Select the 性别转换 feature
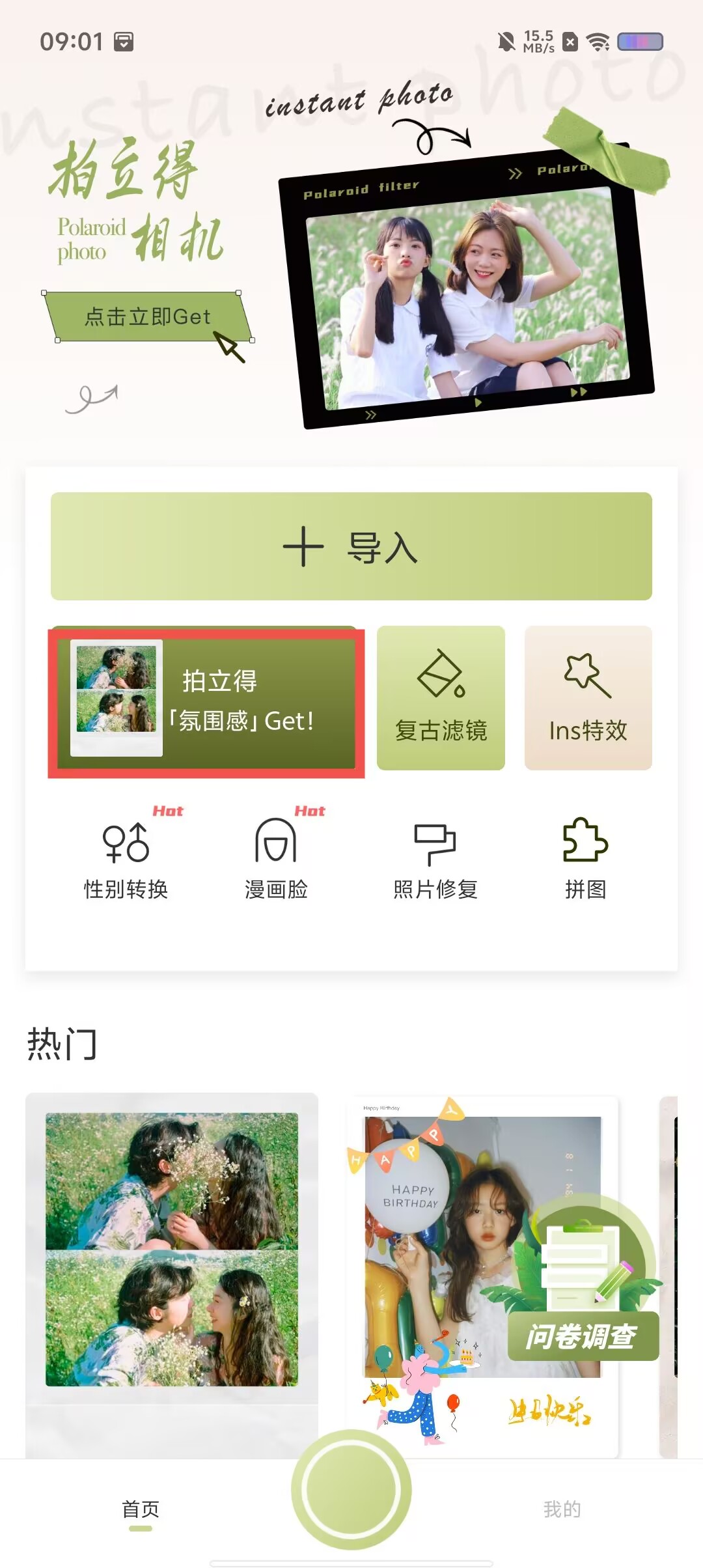 tap(126, 860)
